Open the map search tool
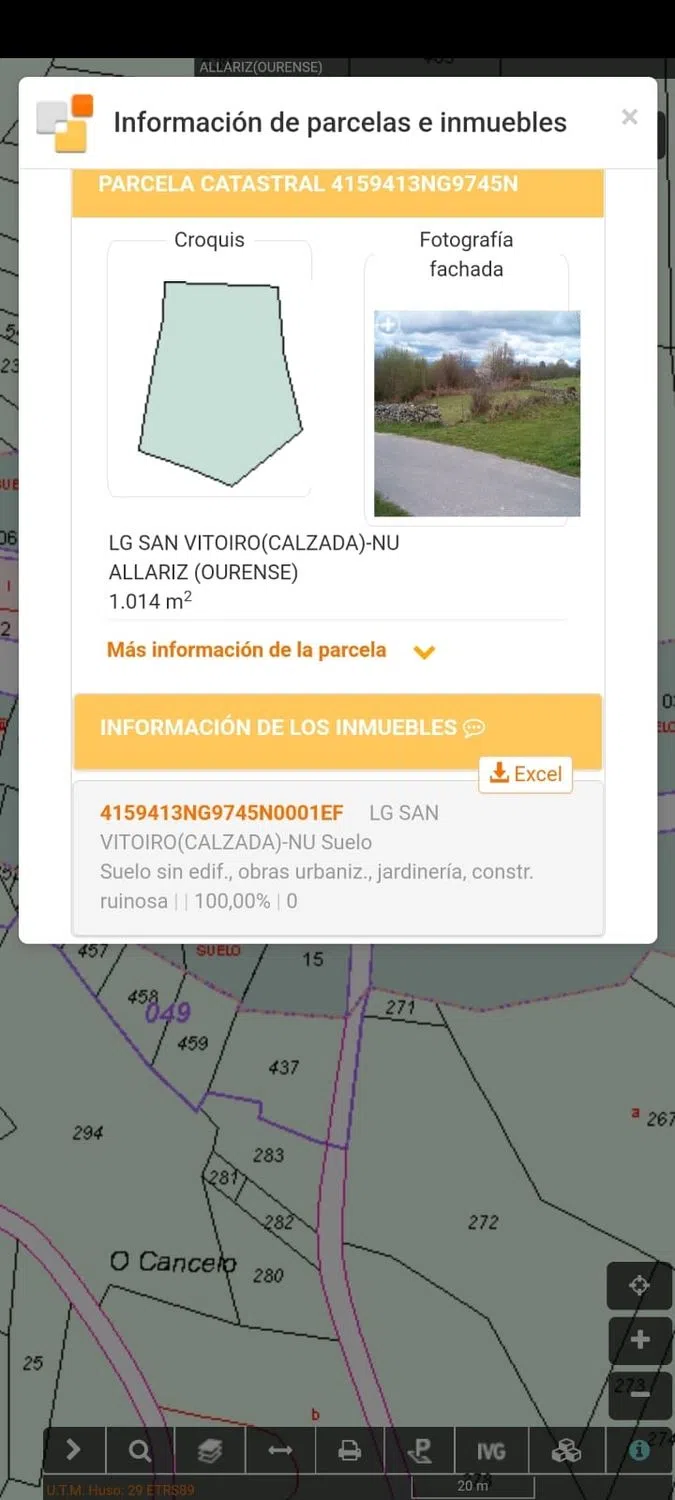The height and width of the screenshot is (1500, 675). pyautogui.click(x=140, y=1450)
